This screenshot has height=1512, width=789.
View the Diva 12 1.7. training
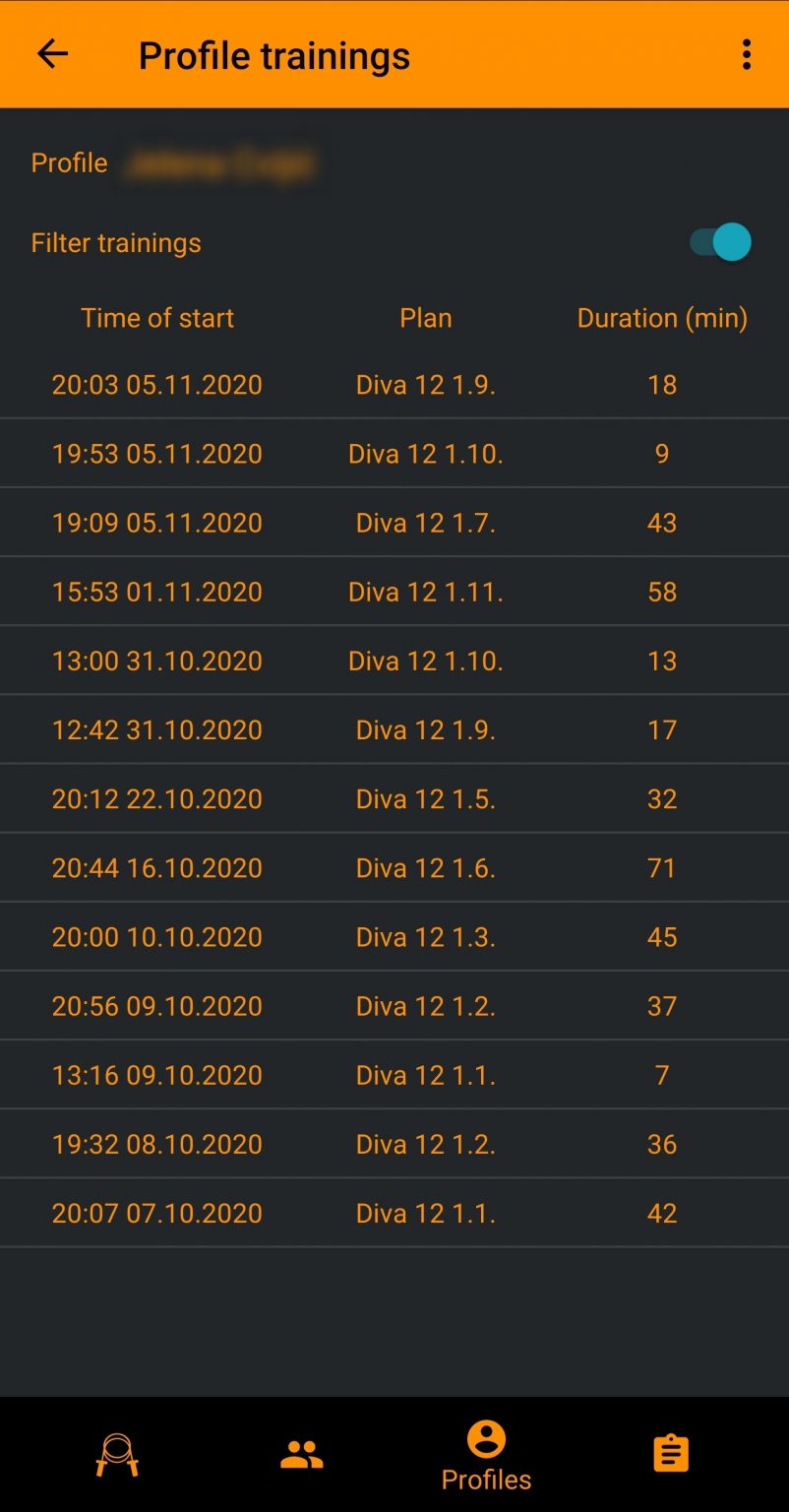click(x=394, y=522)
